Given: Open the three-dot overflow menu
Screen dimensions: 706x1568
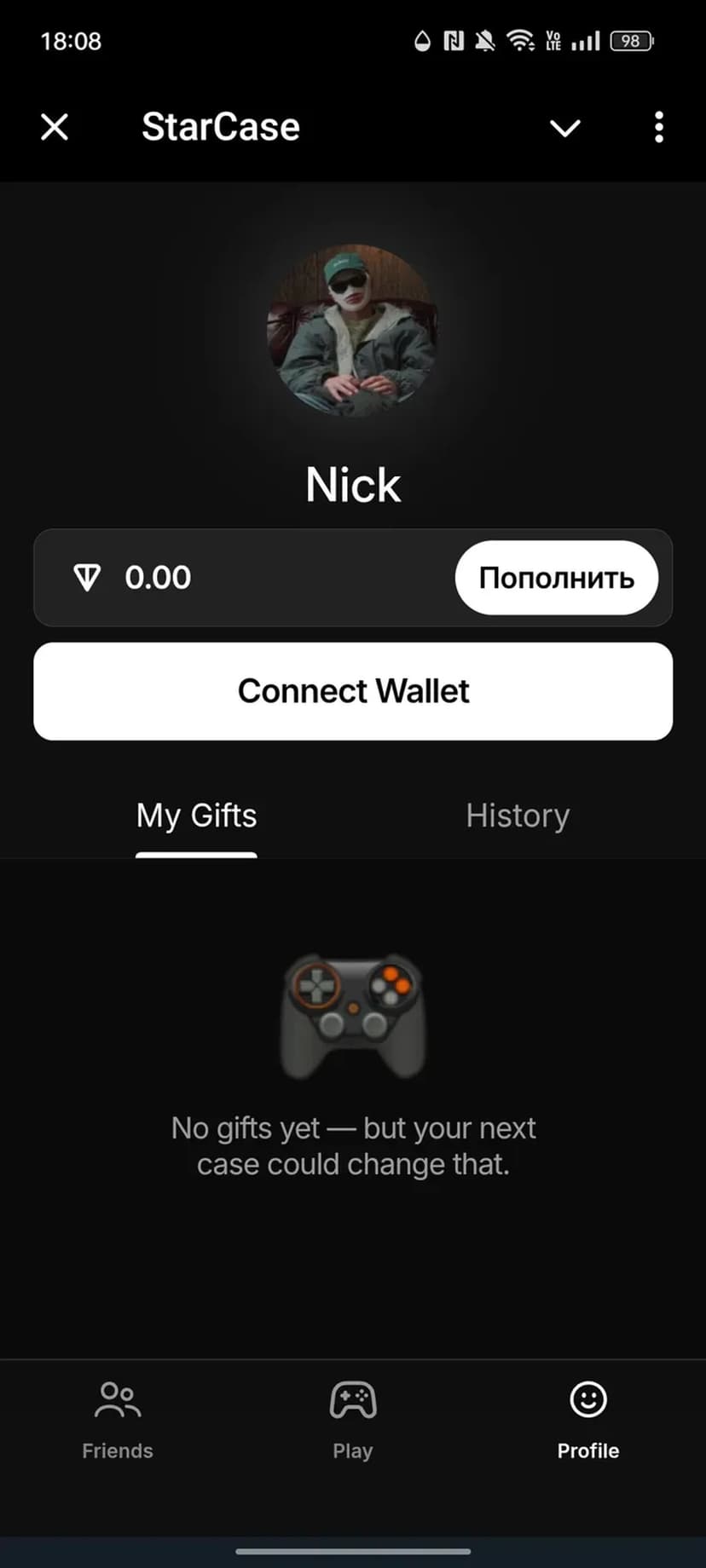Looking at the screenshot, I should point(658,128).
